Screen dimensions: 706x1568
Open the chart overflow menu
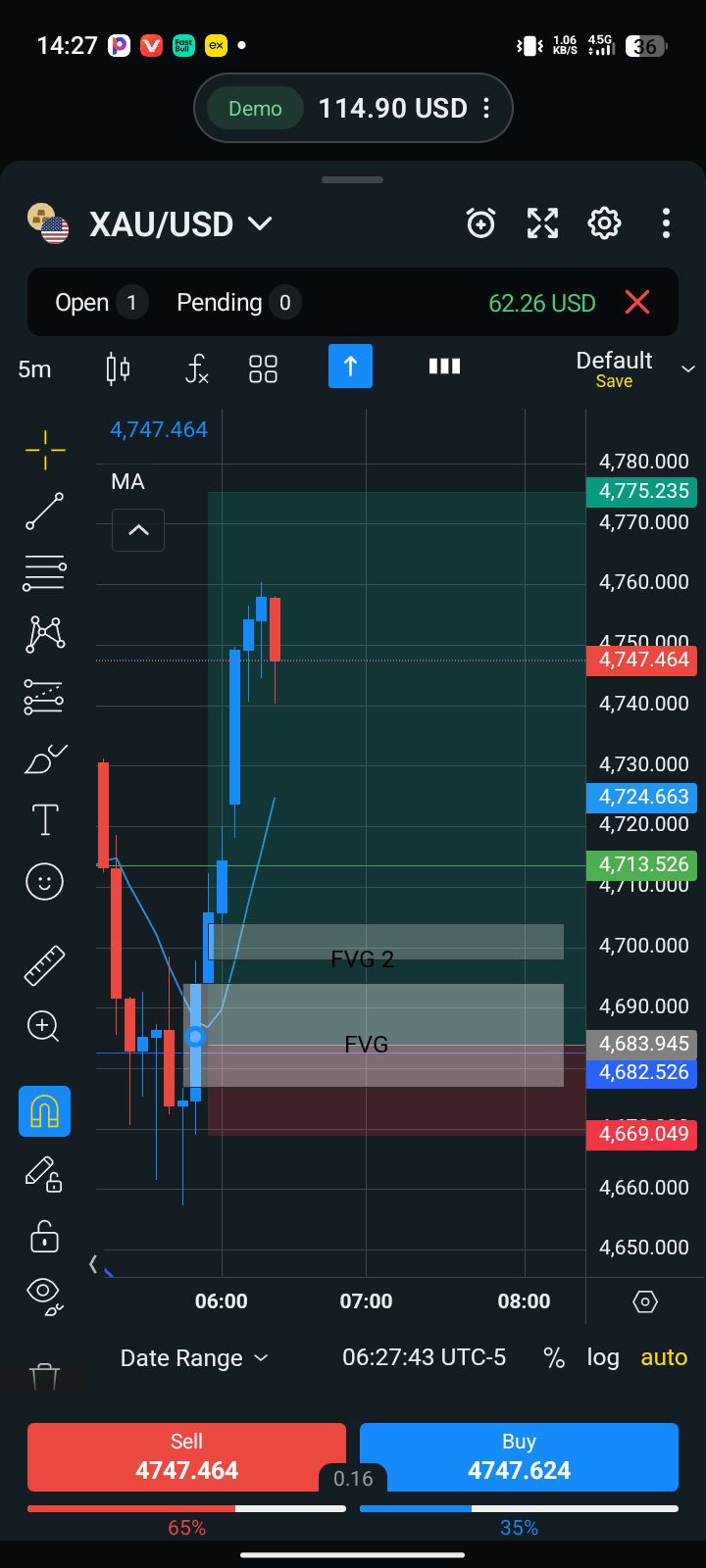coord(666,223)
